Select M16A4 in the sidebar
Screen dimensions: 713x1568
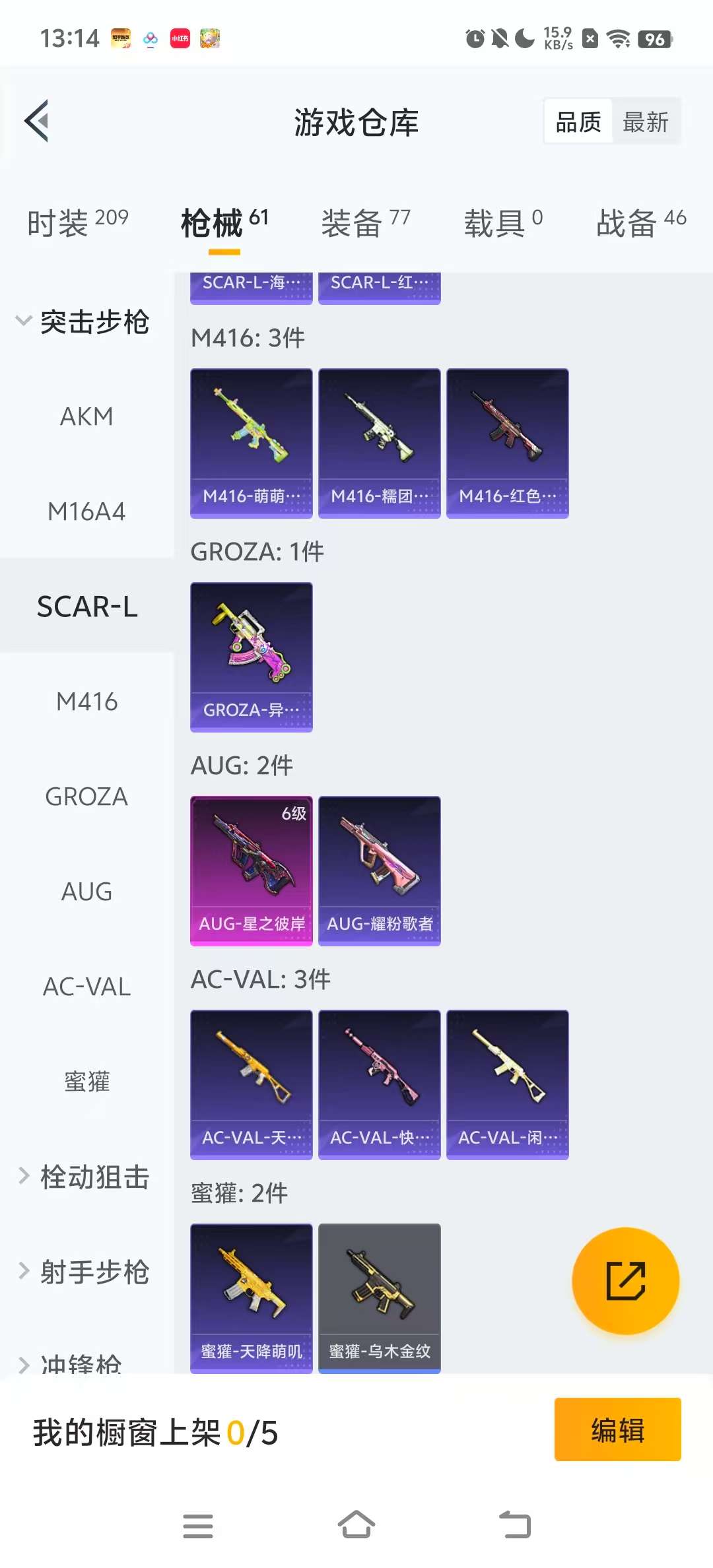click(x=86, y=511)
